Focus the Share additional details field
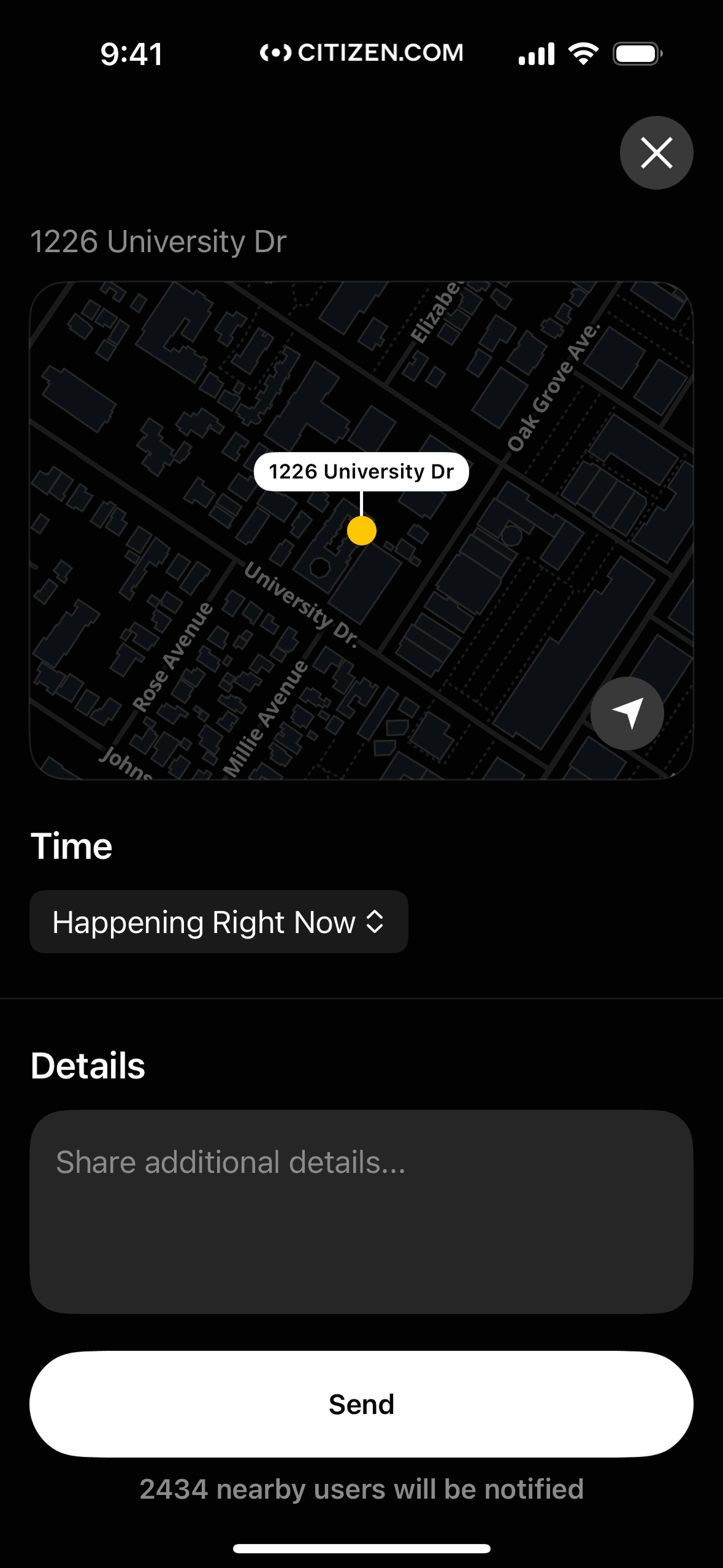723x1568 pixels. pos(361,1211)
